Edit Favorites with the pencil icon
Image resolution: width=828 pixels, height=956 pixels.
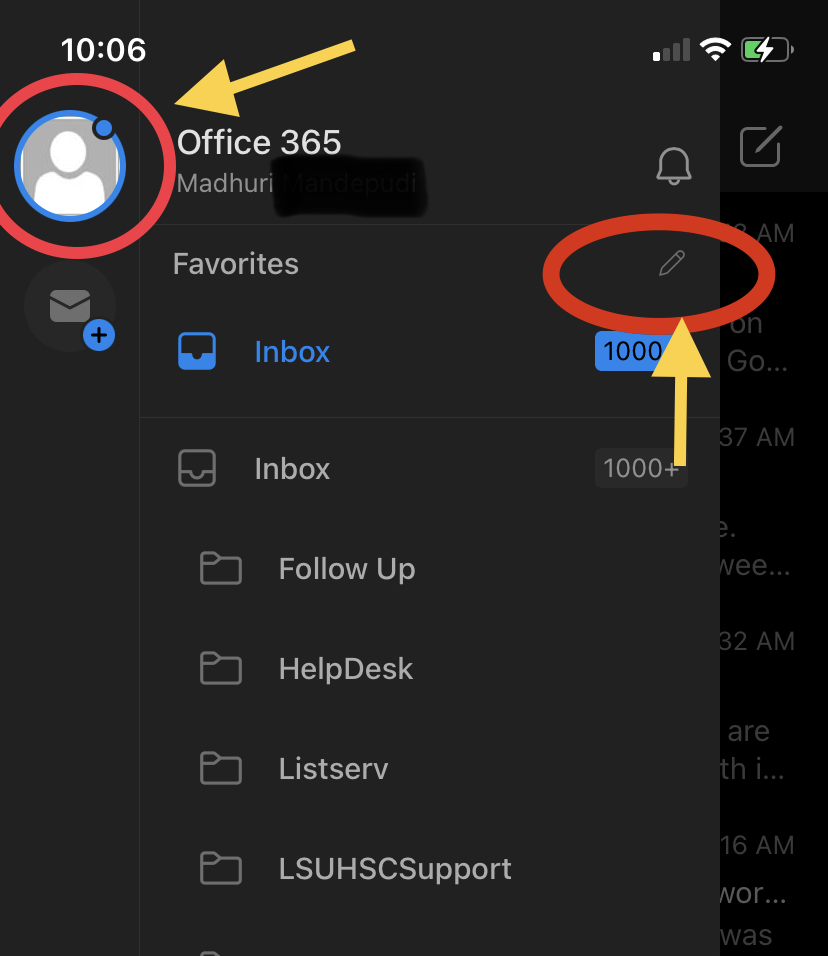coord(672,264)
